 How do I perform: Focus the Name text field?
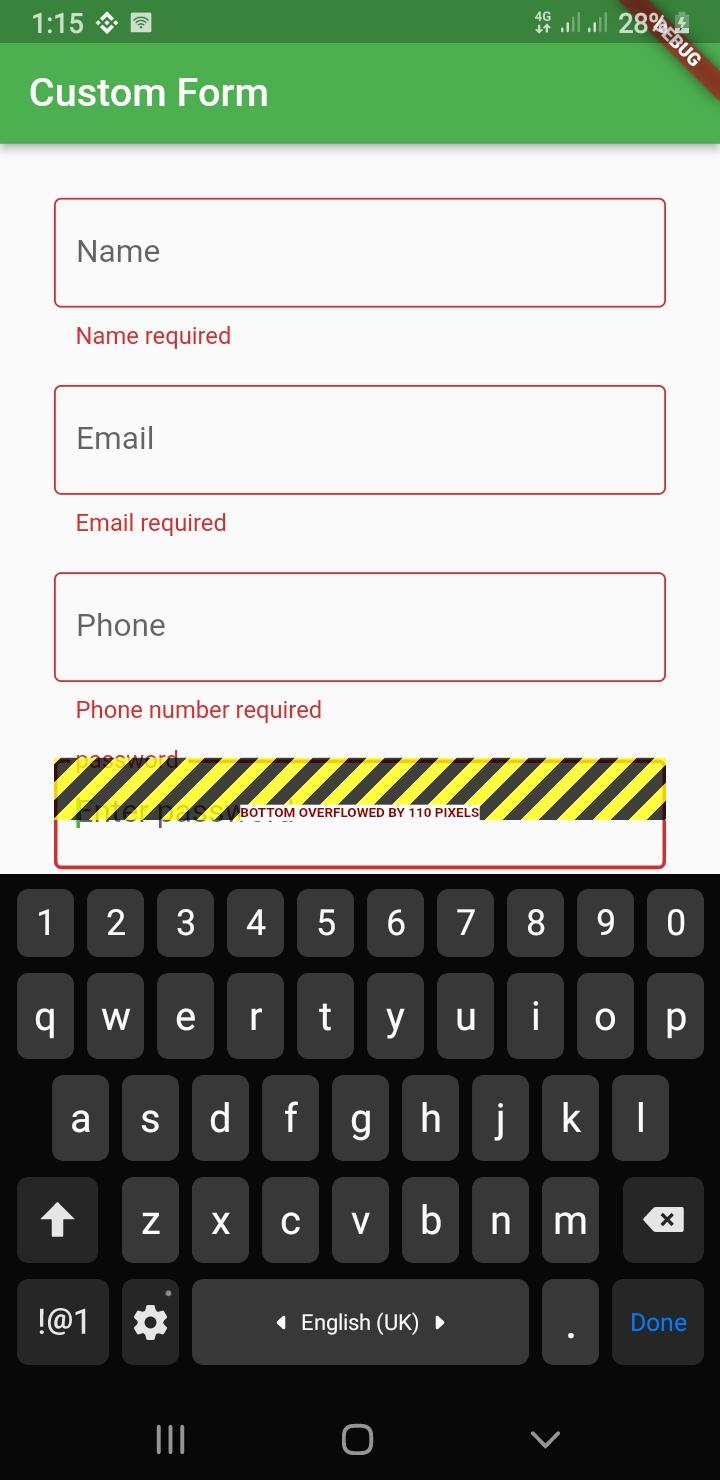360,252
